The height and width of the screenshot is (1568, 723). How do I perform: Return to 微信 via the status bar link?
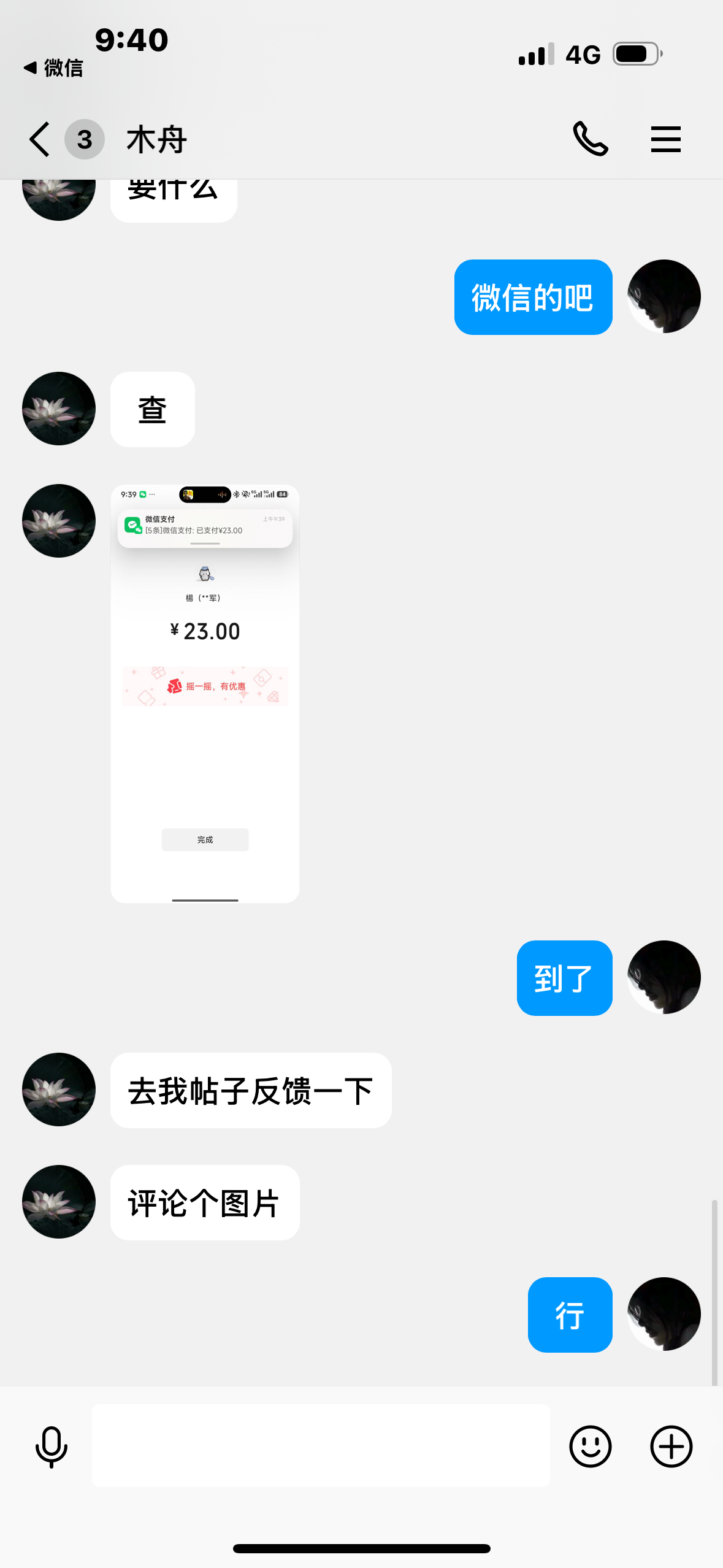click(54, 67)
